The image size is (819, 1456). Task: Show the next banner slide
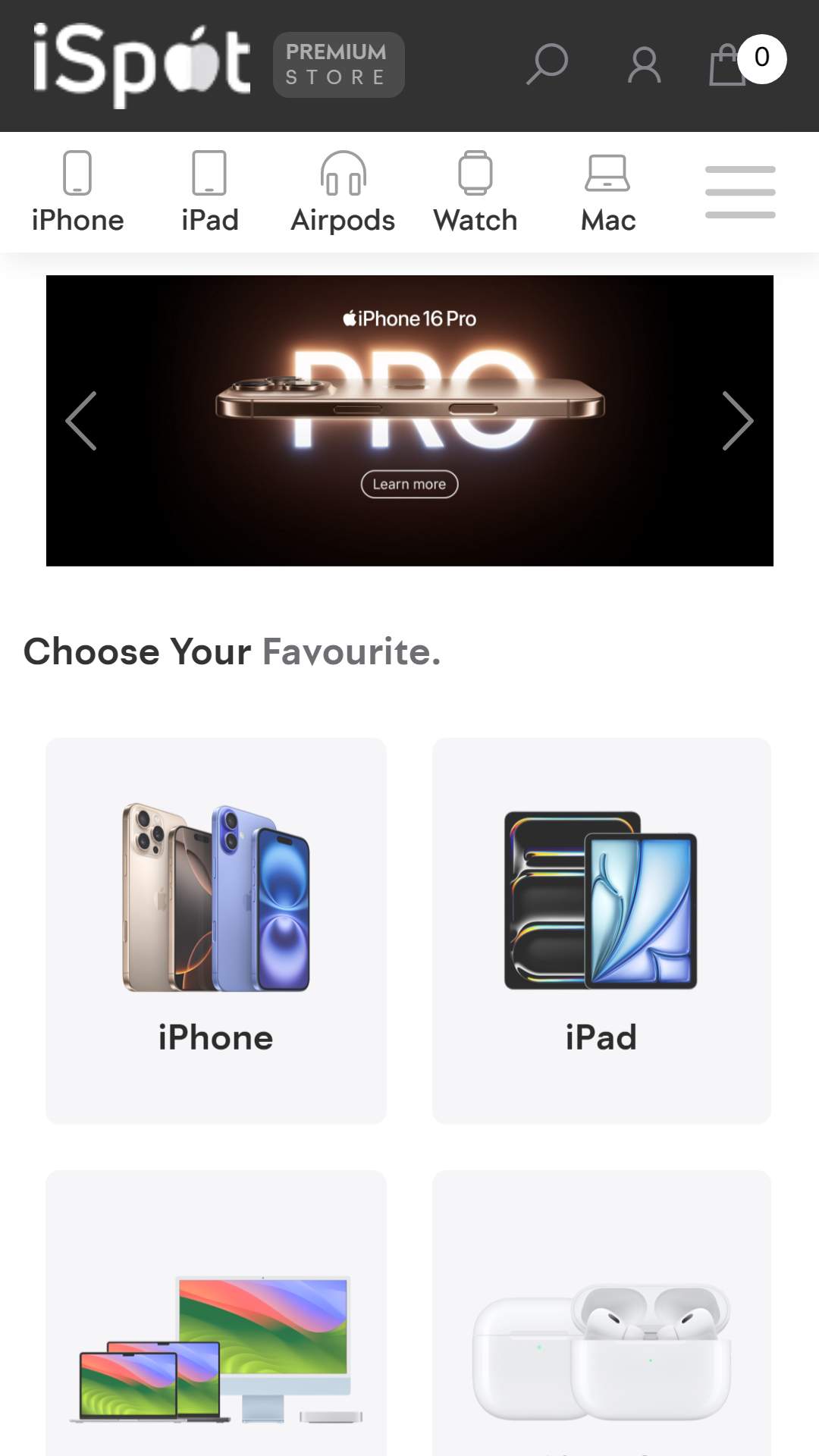point(738,421)
